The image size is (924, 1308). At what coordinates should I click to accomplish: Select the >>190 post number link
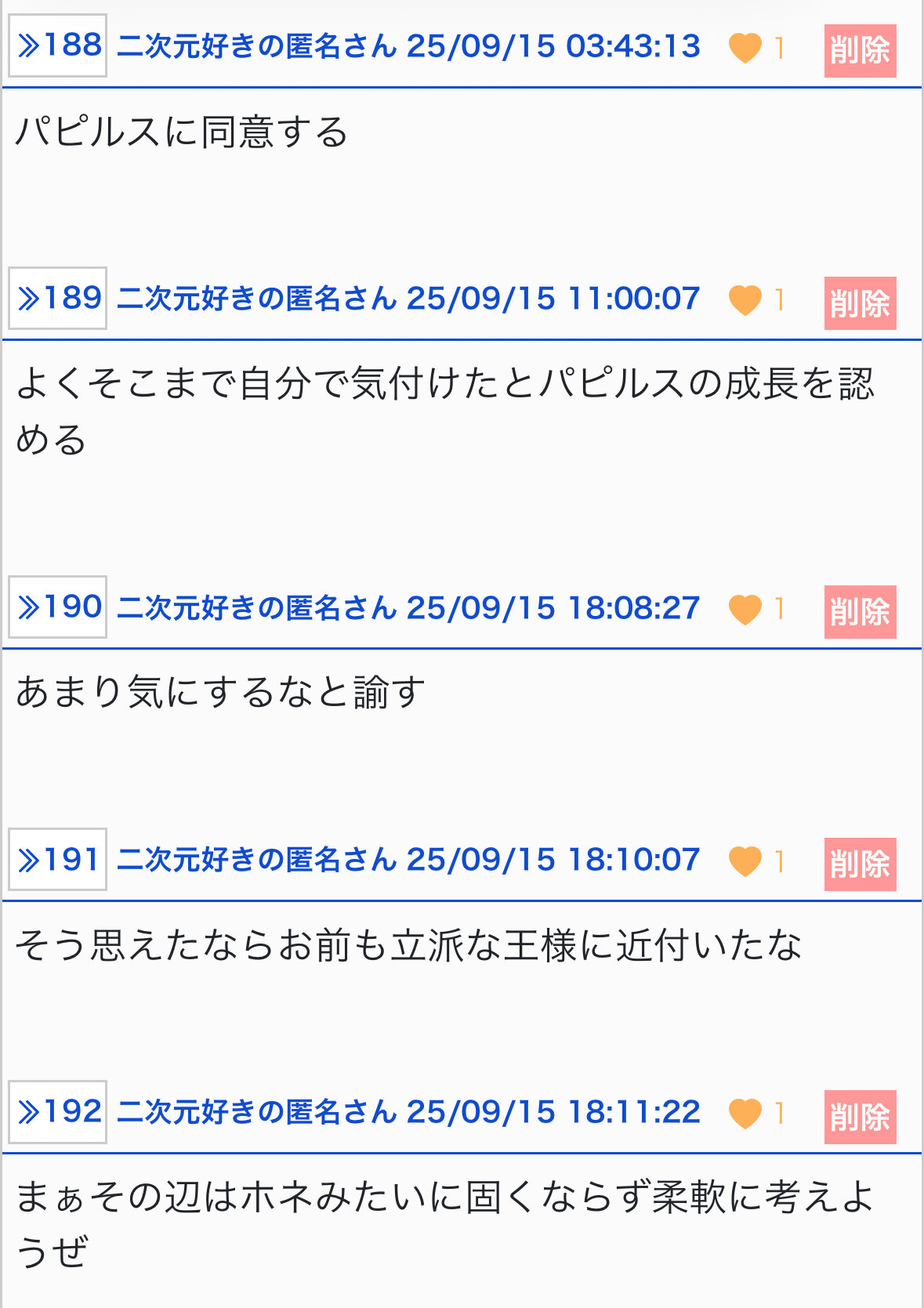[x=58, y=607]
